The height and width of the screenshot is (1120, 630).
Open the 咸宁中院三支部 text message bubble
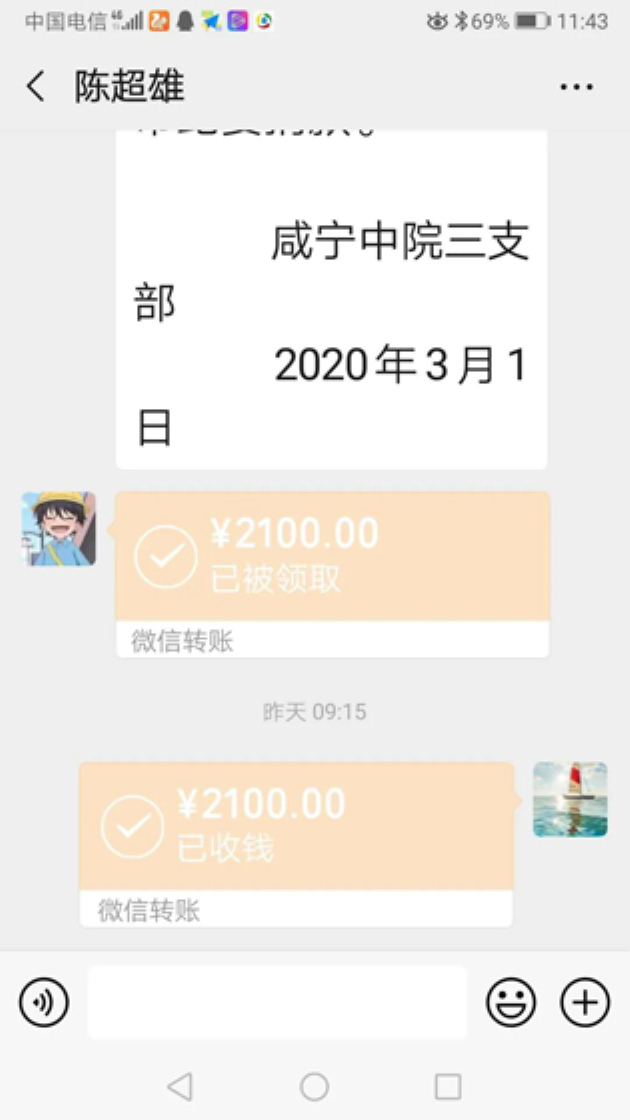(332, 300)
